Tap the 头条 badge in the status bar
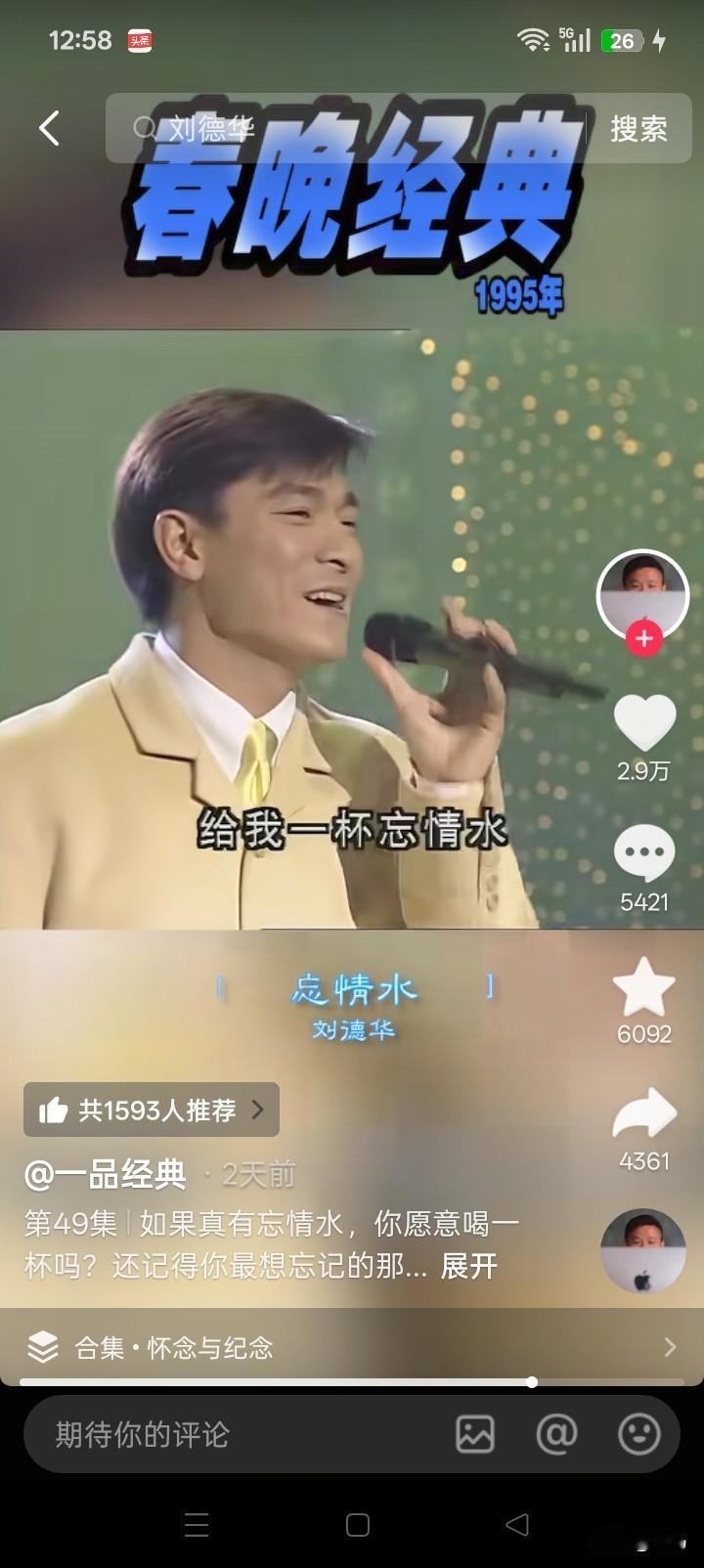This screenshot has width=704, height=1568. [x=136, y=38]
